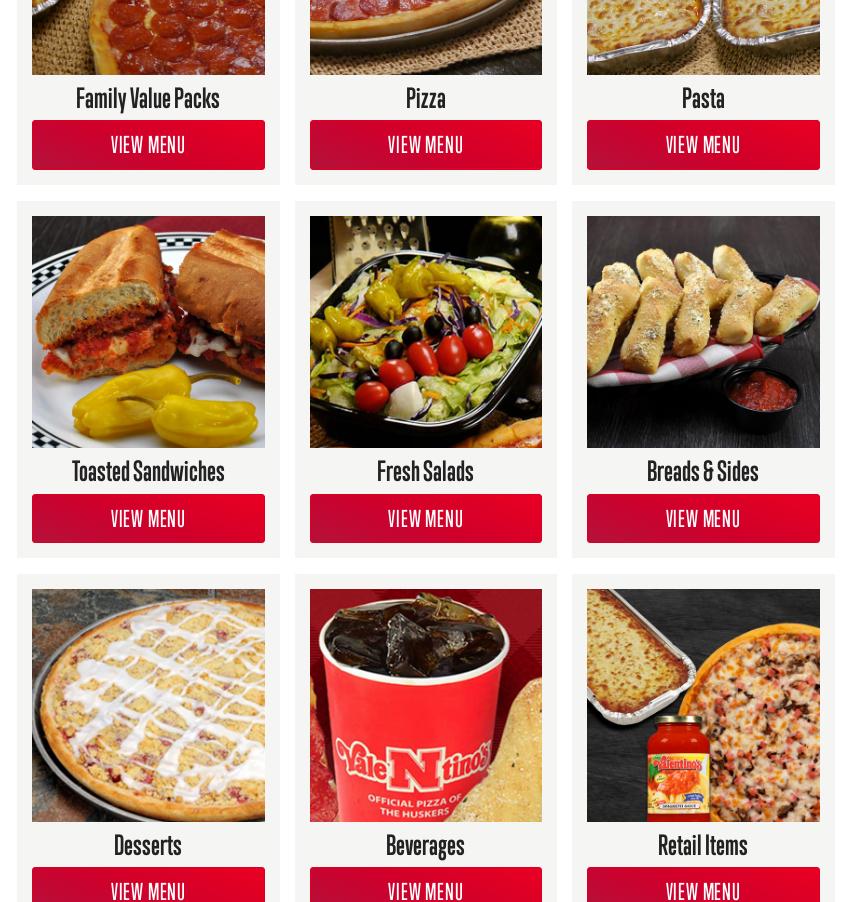860x902 pixels.
Task: Click VIEW MENU for Retail Items
Action: point(703,891)
